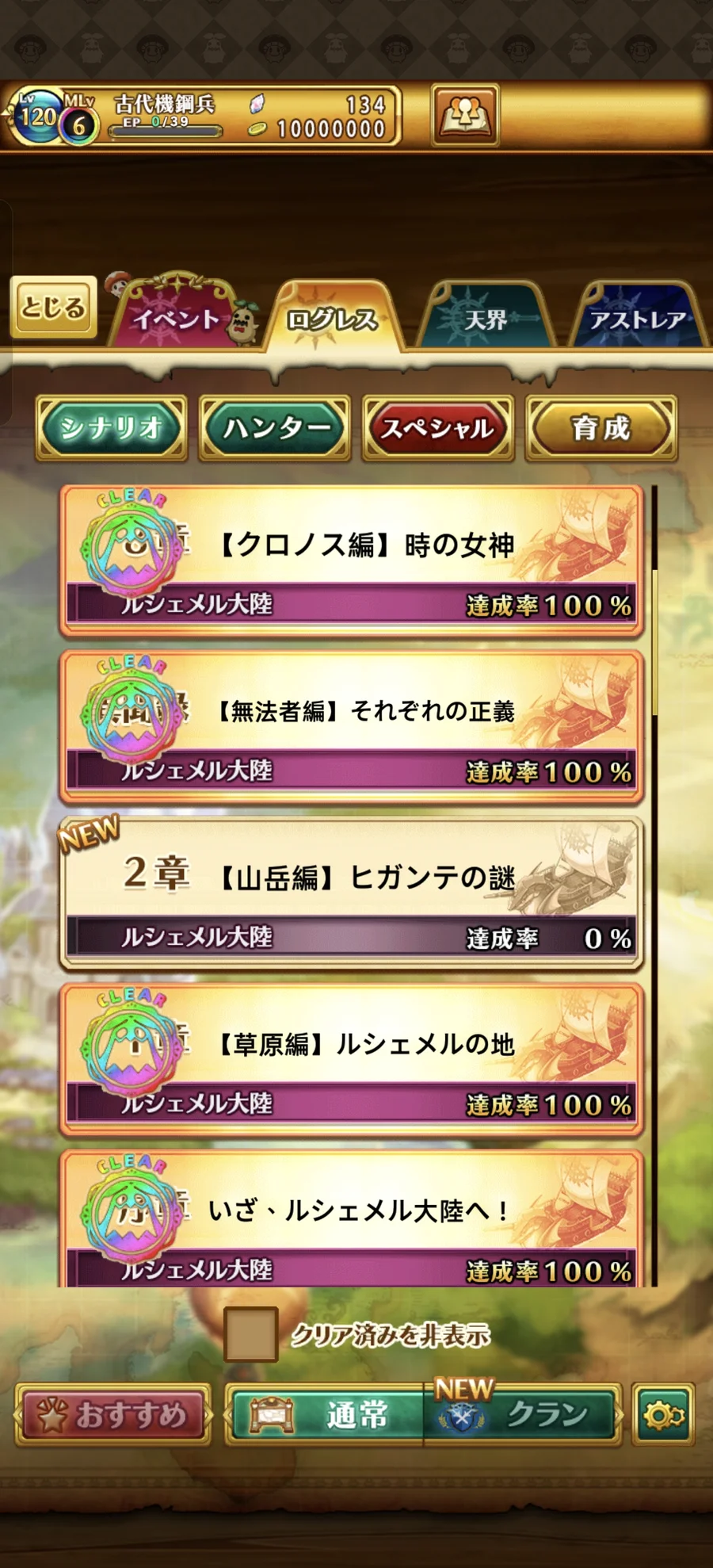
Task: Tap the おすすめ recommendation button
Action: point(113,1415)
